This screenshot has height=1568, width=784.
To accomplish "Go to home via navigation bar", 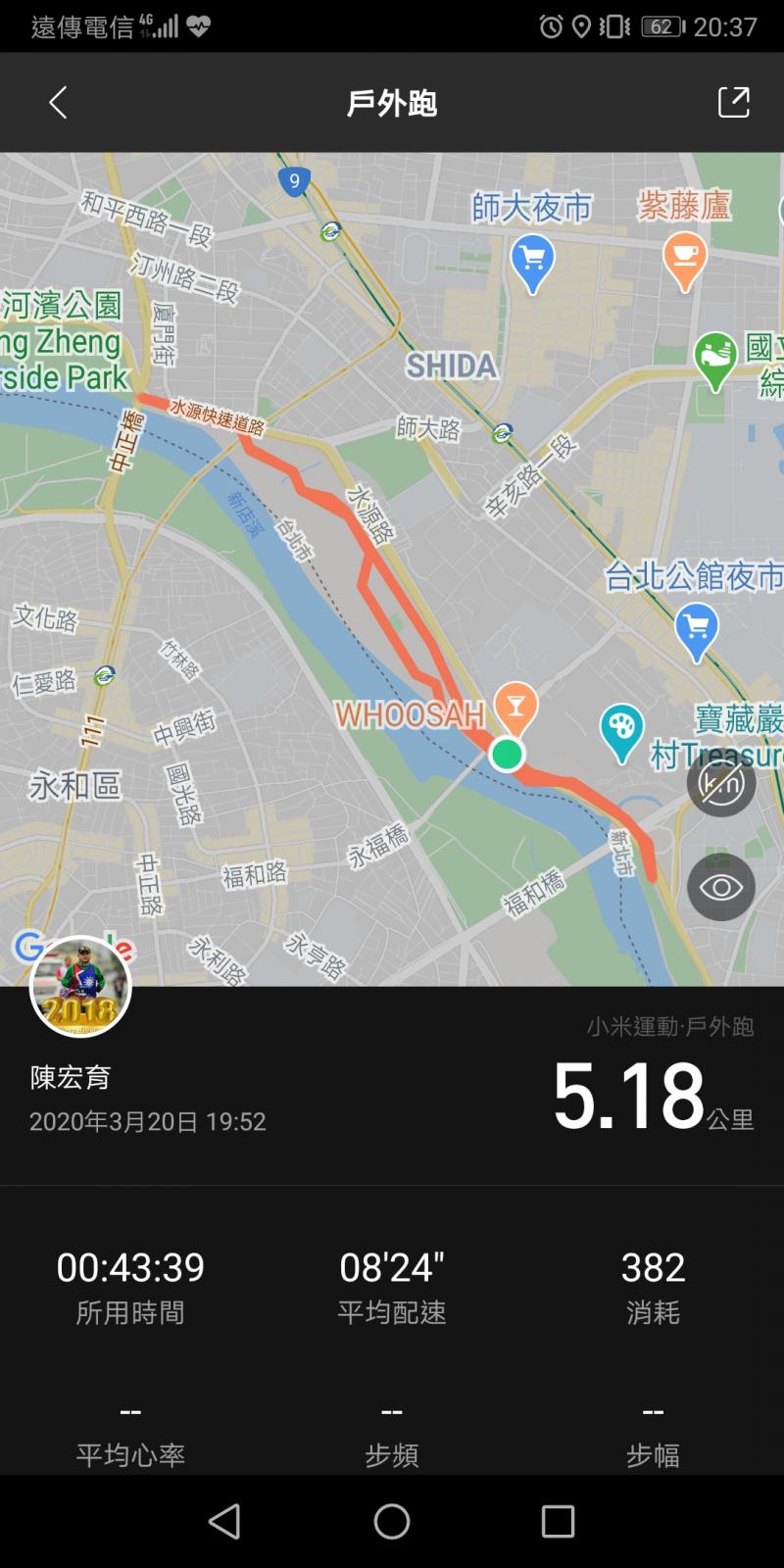I will coord(392,1521).
